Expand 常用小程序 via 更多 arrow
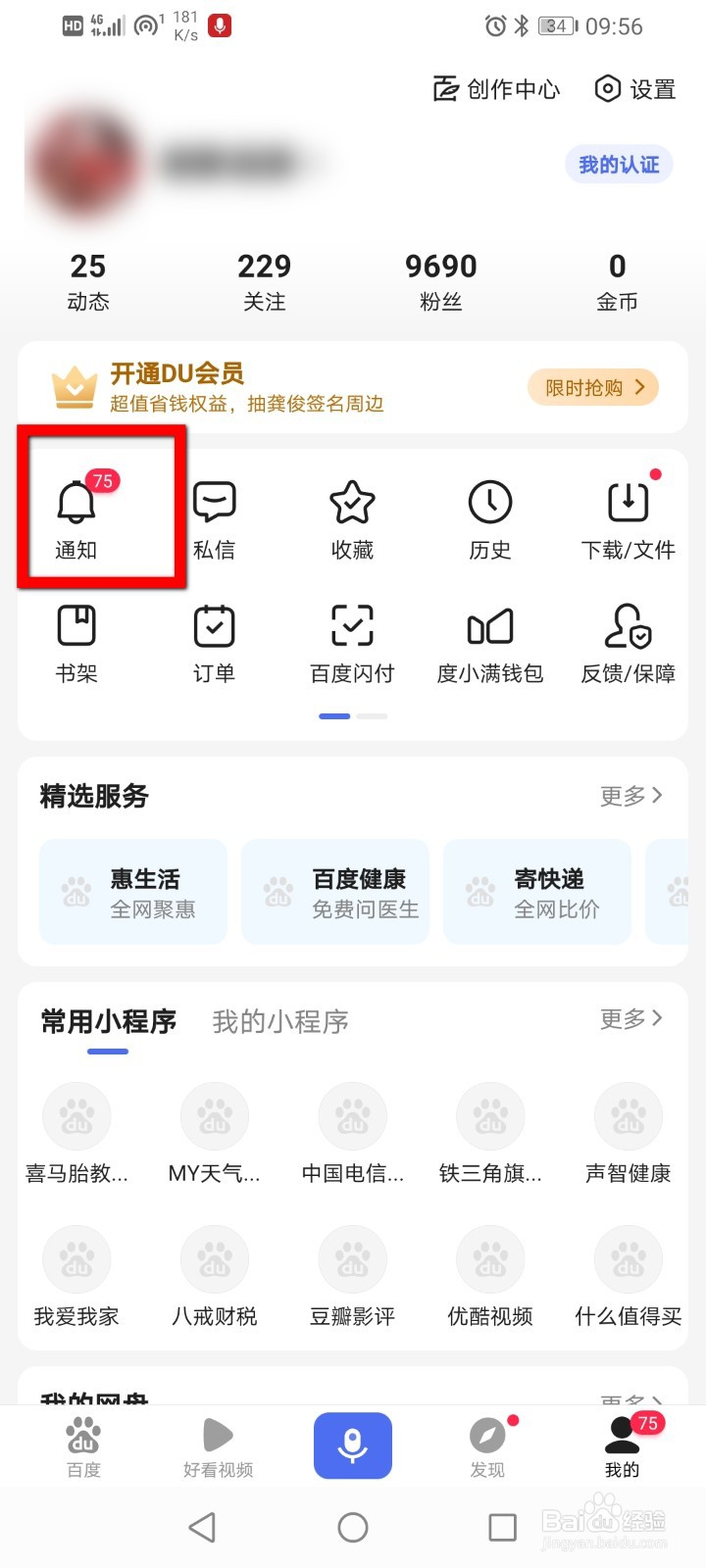The width and height of the screenshot is (706, 1568). click(x=632, y=1019)
